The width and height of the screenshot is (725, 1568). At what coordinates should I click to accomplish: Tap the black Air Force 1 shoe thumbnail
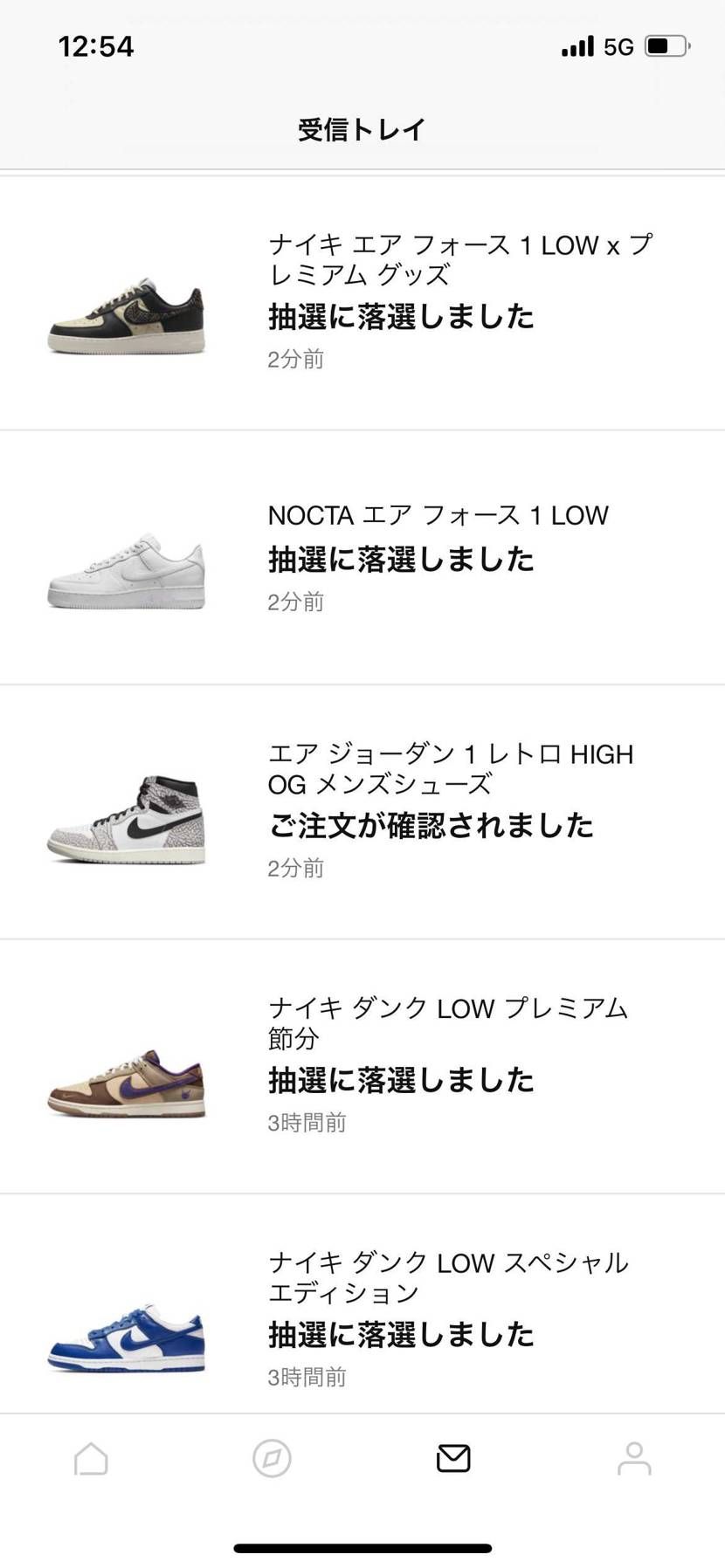tap(127, 319)
